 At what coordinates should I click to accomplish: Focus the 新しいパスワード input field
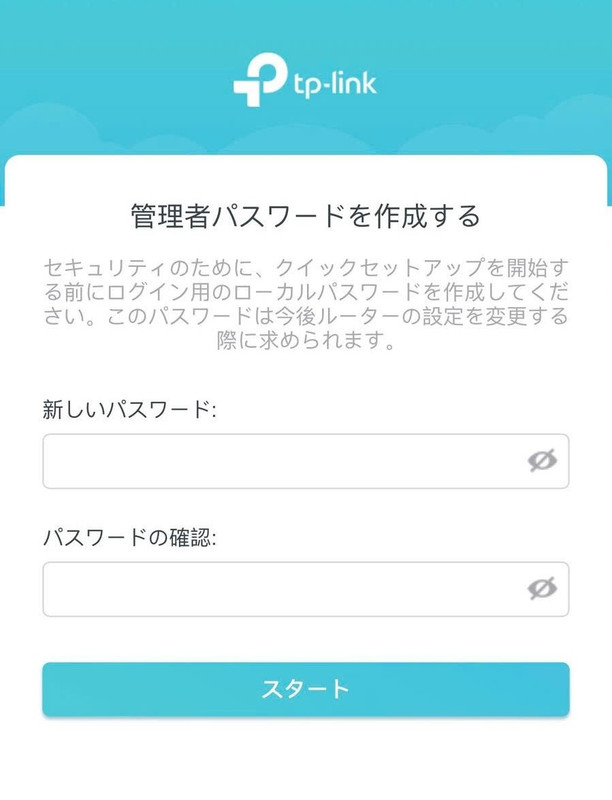click(280, 461)
